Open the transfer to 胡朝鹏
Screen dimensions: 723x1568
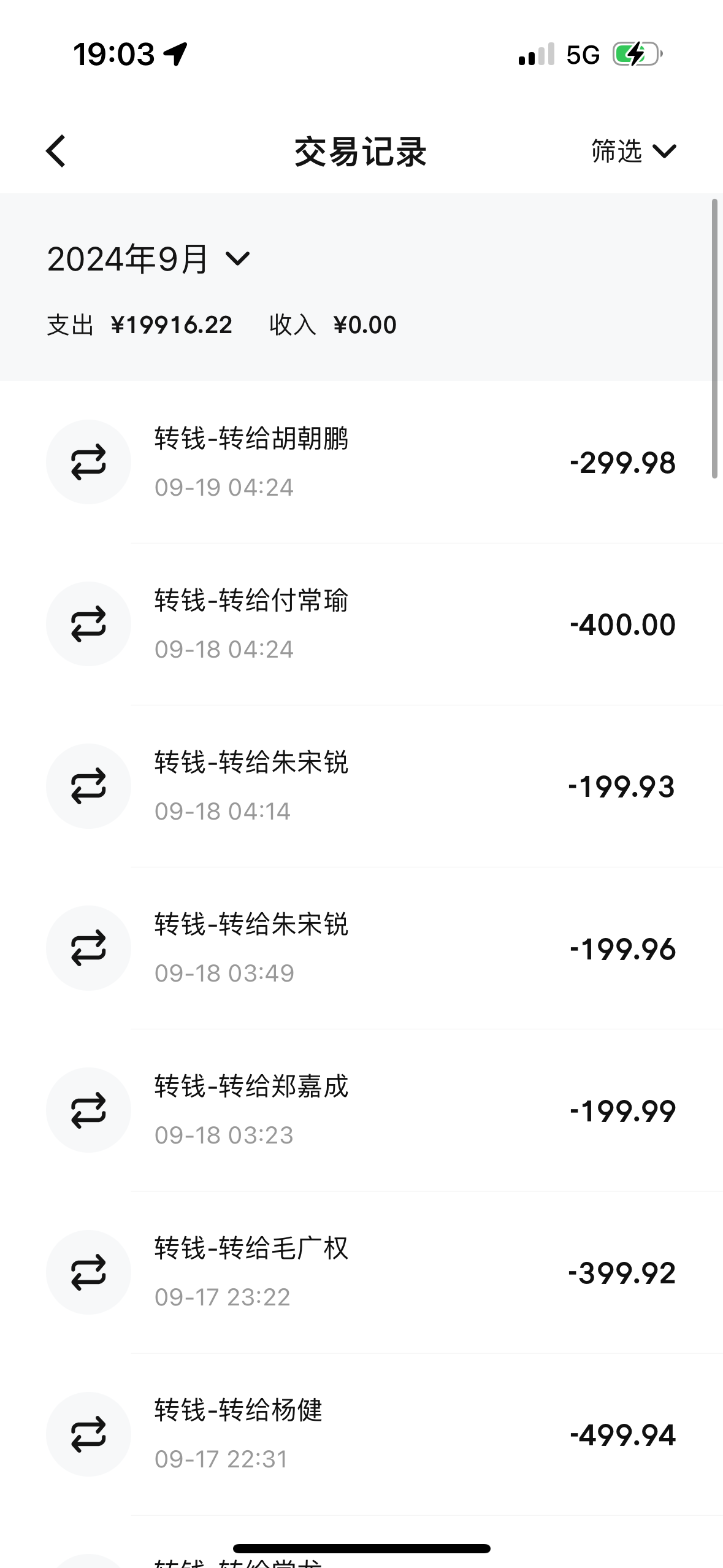[361, 462]
